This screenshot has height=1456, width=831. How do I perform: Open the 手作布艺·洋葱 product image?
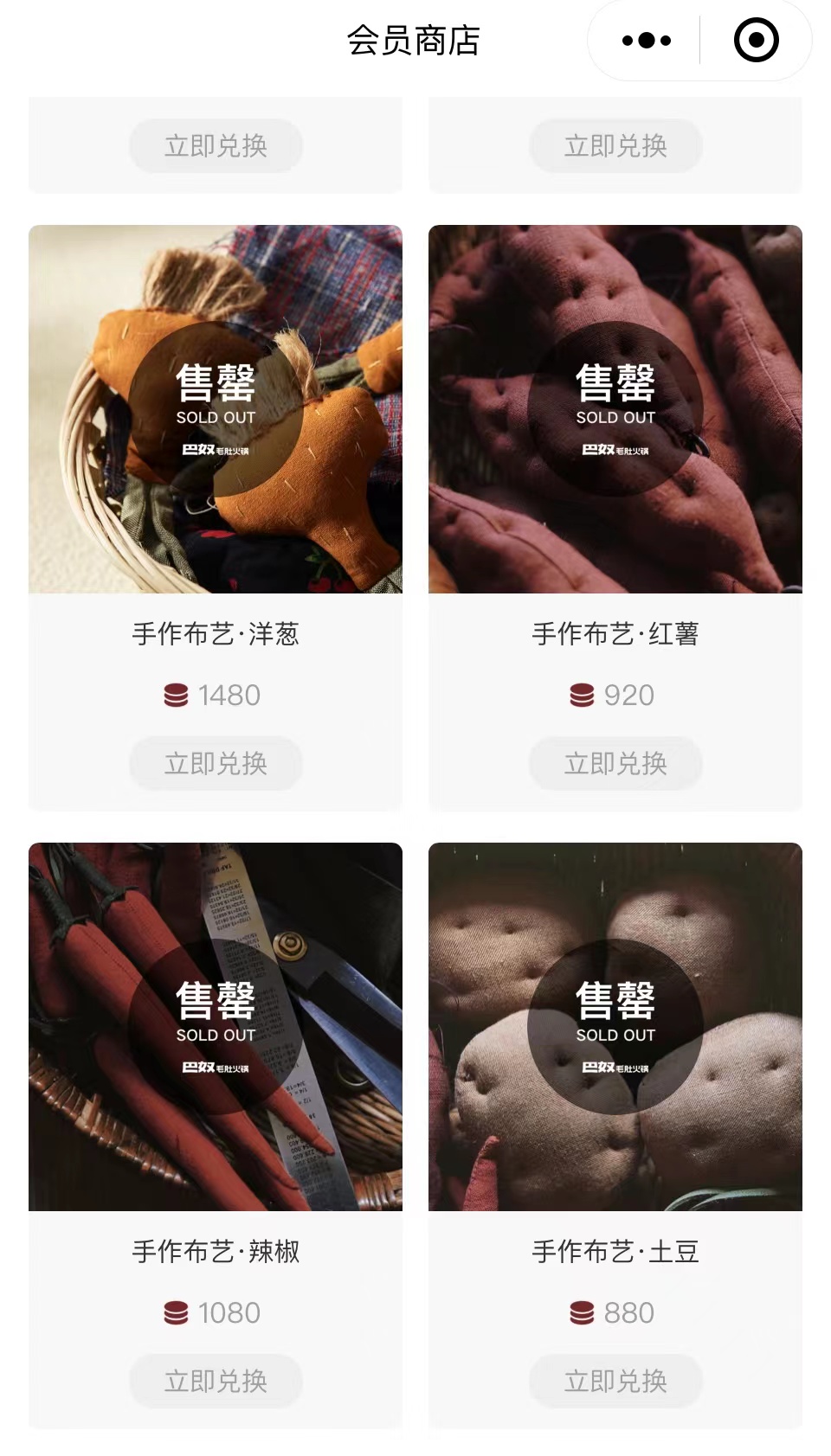(216, 408)
